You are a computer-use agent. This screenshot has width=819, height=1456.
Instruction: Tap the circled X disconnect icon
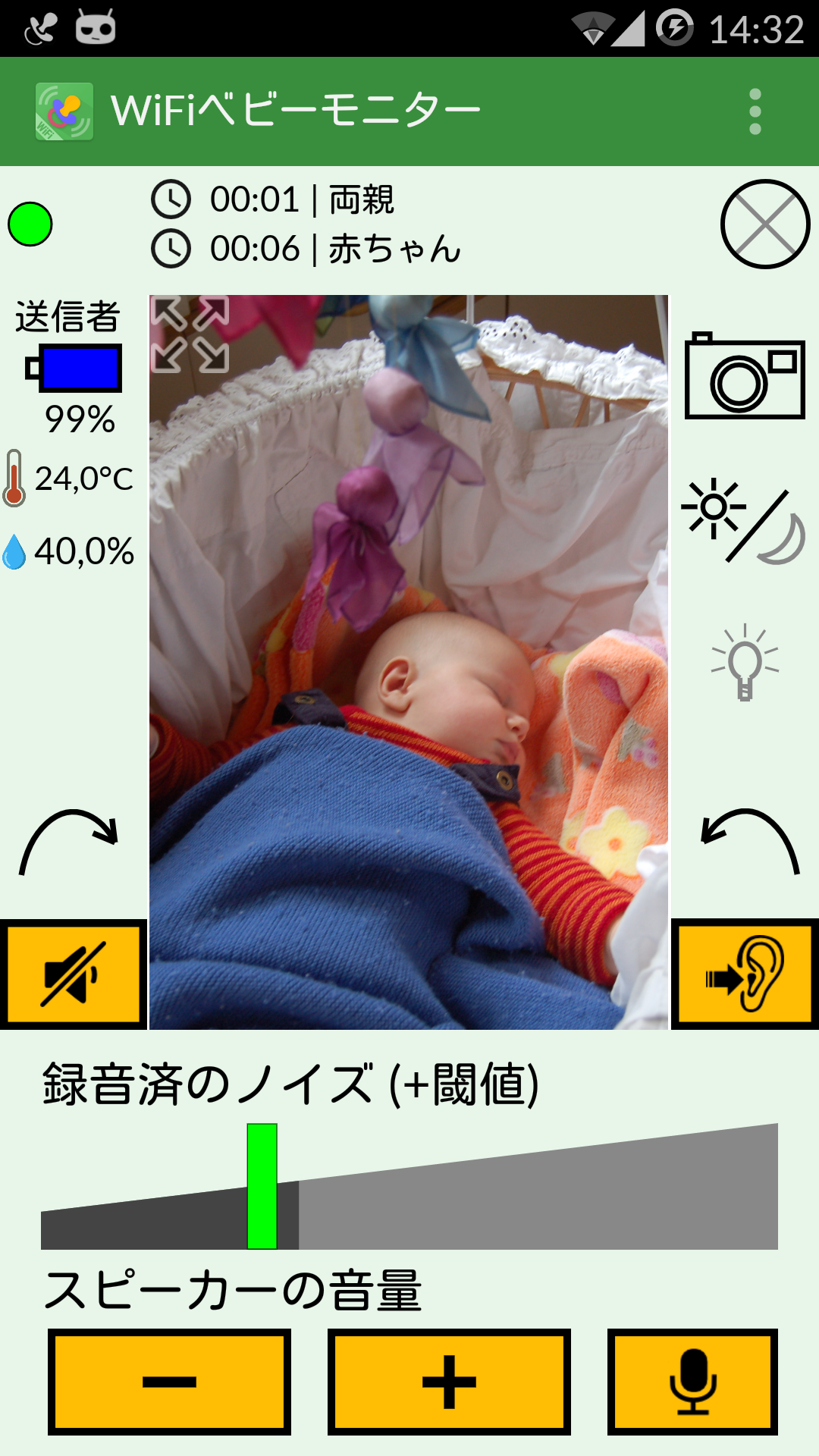764,224
